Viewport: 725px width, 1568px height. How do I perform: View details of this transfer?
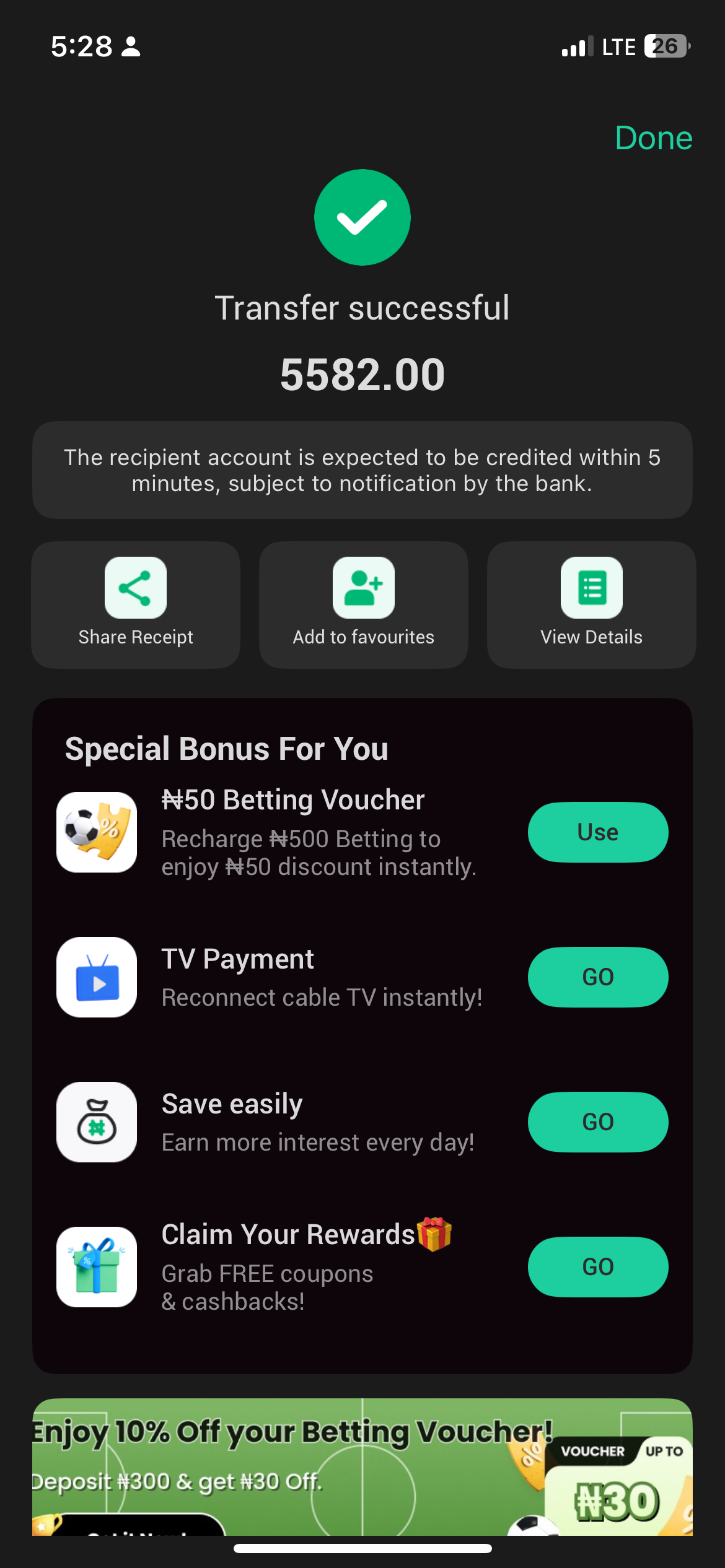coord(591,604)
